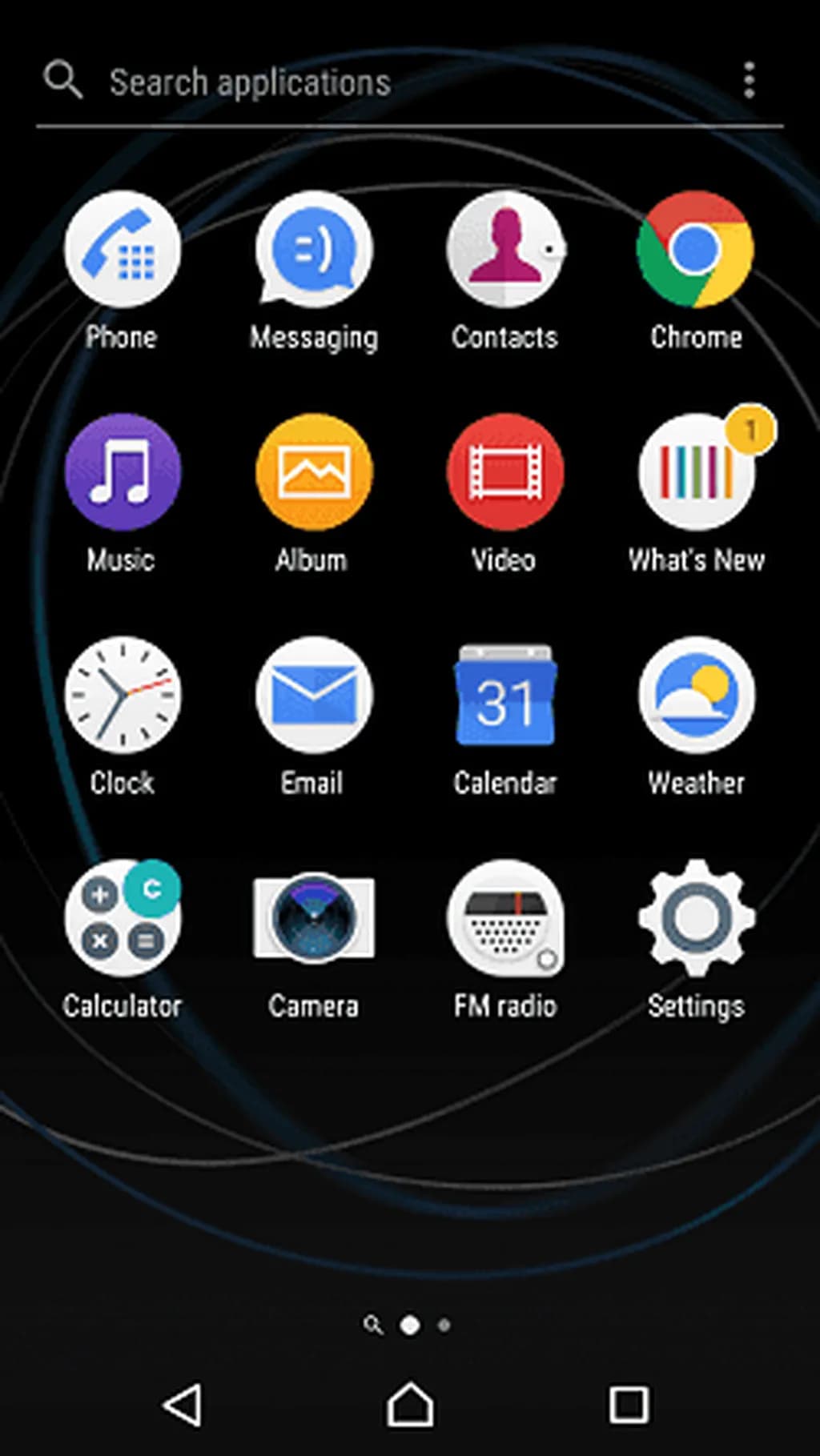Screen dimensions: 820x1456
Task: Launch the Phone app
Action: (122, 250)
